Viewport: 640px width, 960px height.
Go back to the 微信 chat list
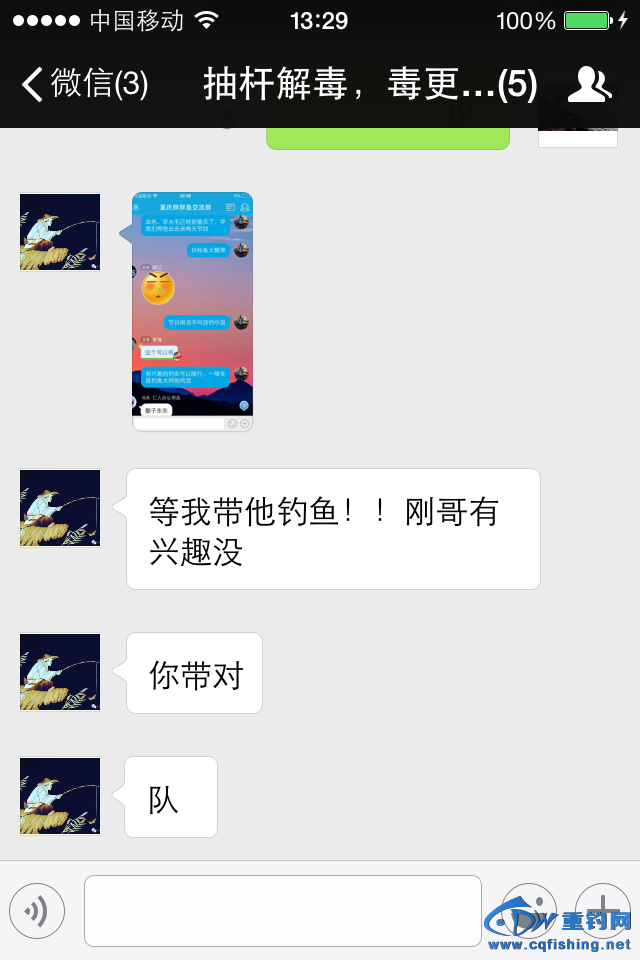tap(85, 85)
